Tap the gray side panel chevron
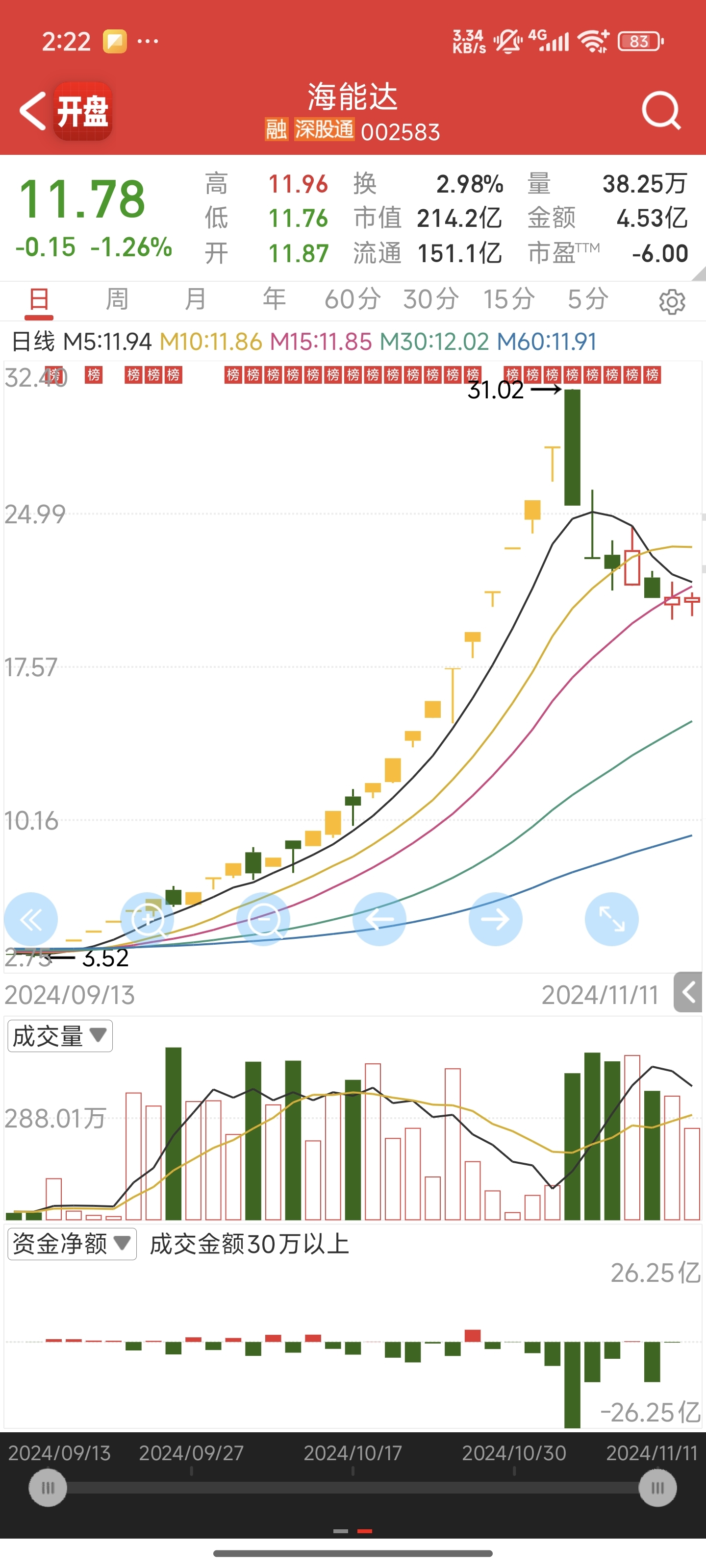The width and height of the screenshot is (706, 1568). click(x=688, y=992)
